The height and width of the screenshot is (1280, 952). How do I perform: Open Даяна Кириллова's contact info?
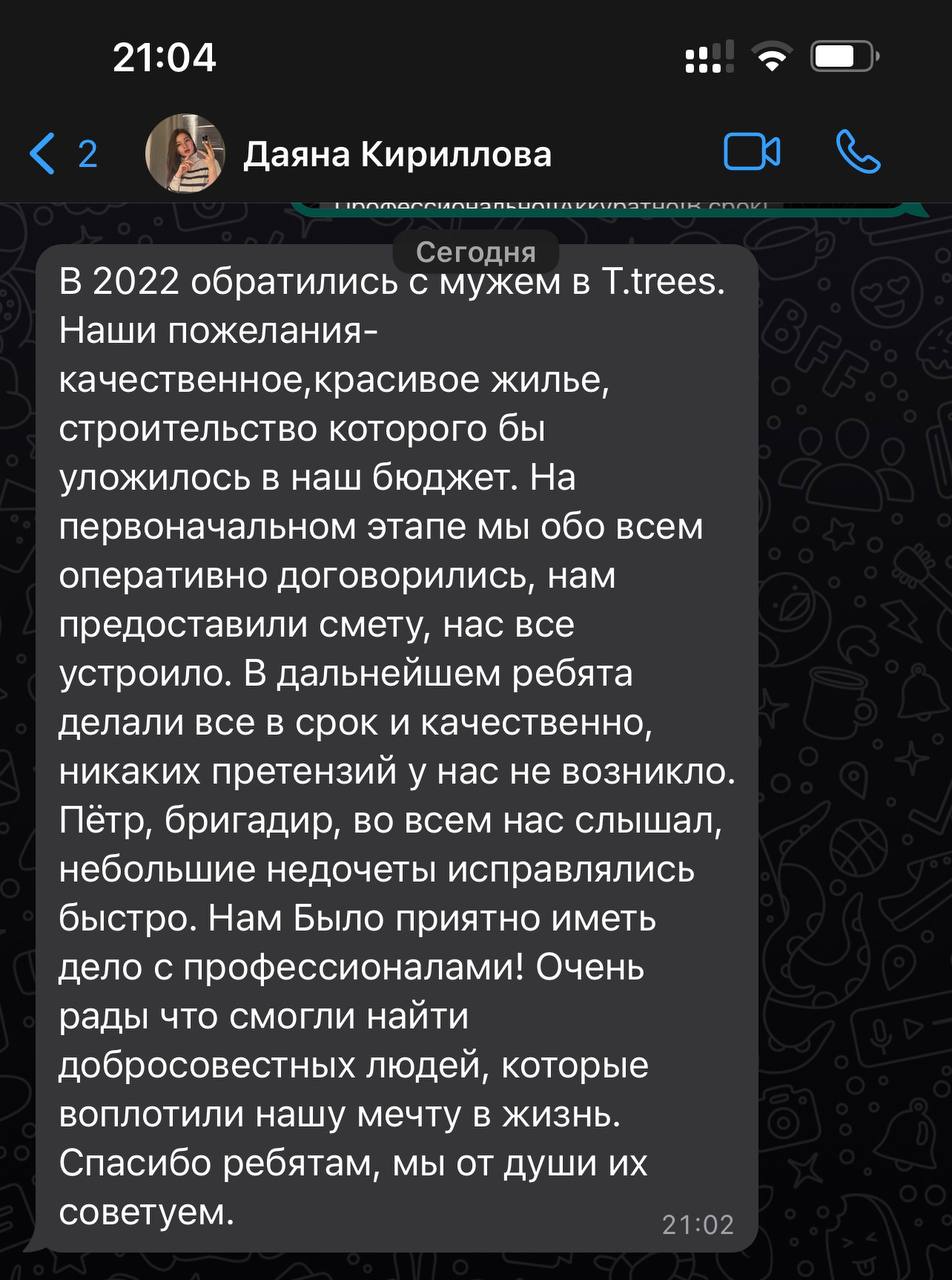click(398, 155)
